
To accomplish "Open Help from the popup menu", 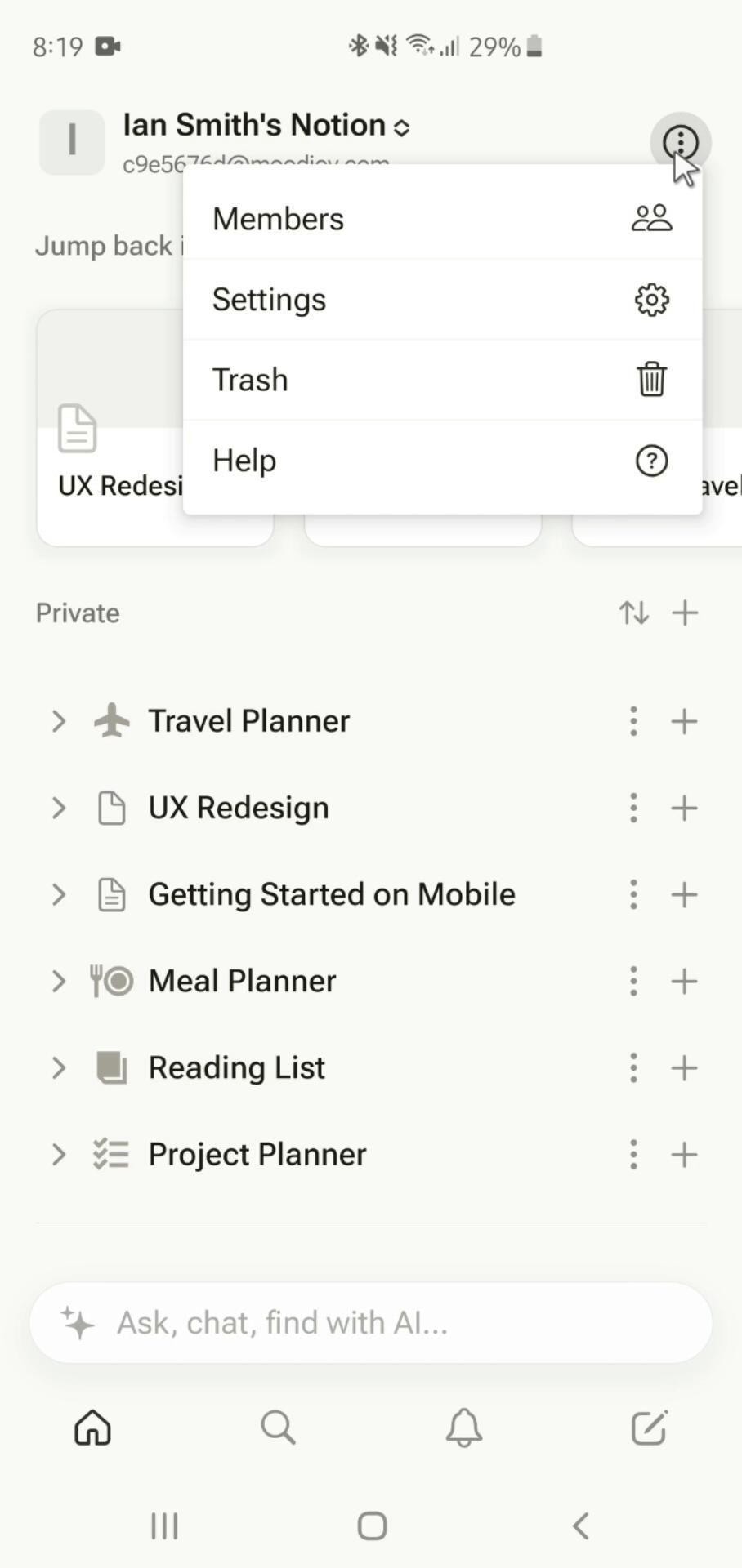I will click(441, 461).
